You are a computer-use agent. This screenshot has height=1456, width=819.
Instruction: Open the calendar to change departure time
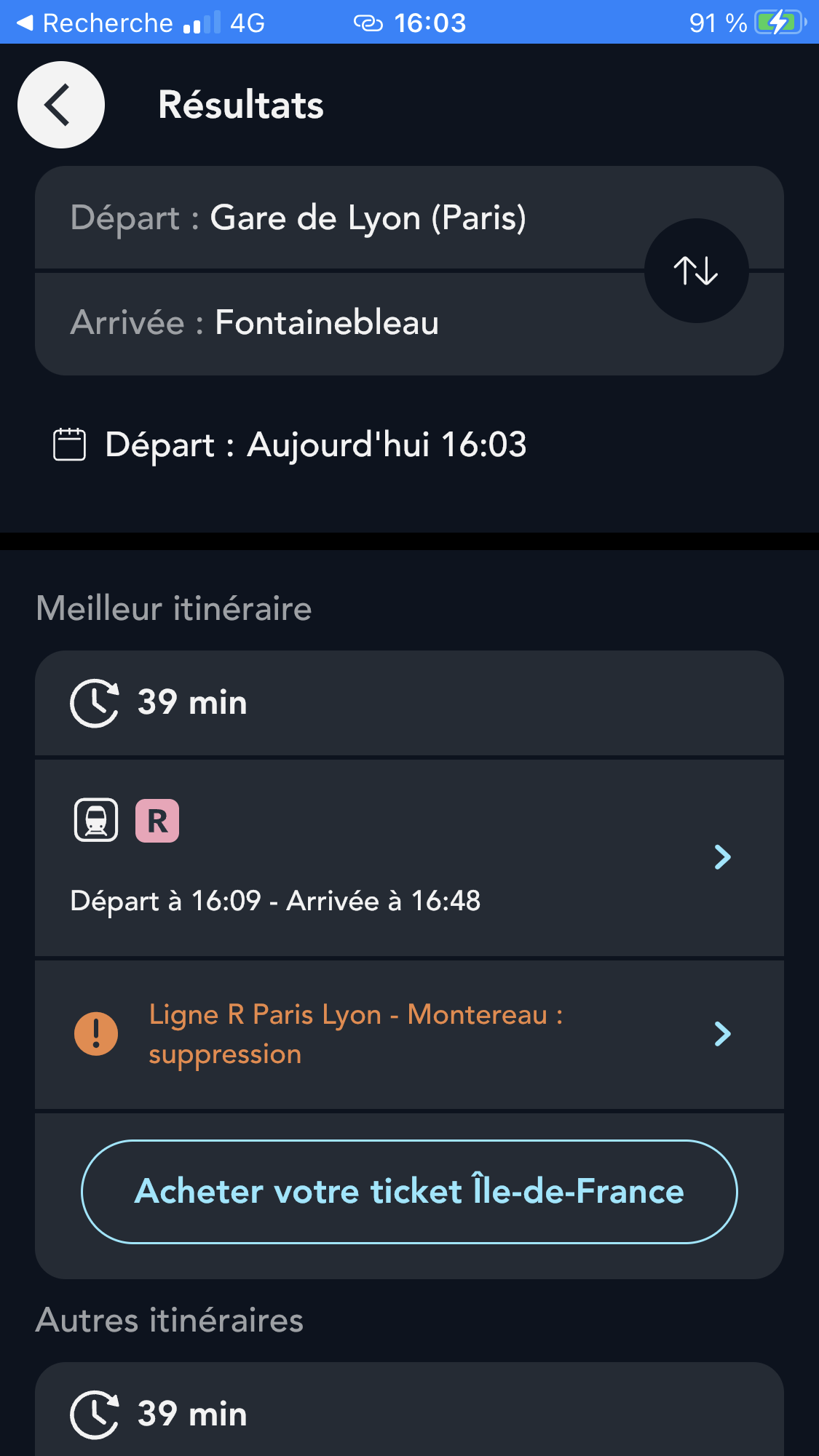pos(70,445)
